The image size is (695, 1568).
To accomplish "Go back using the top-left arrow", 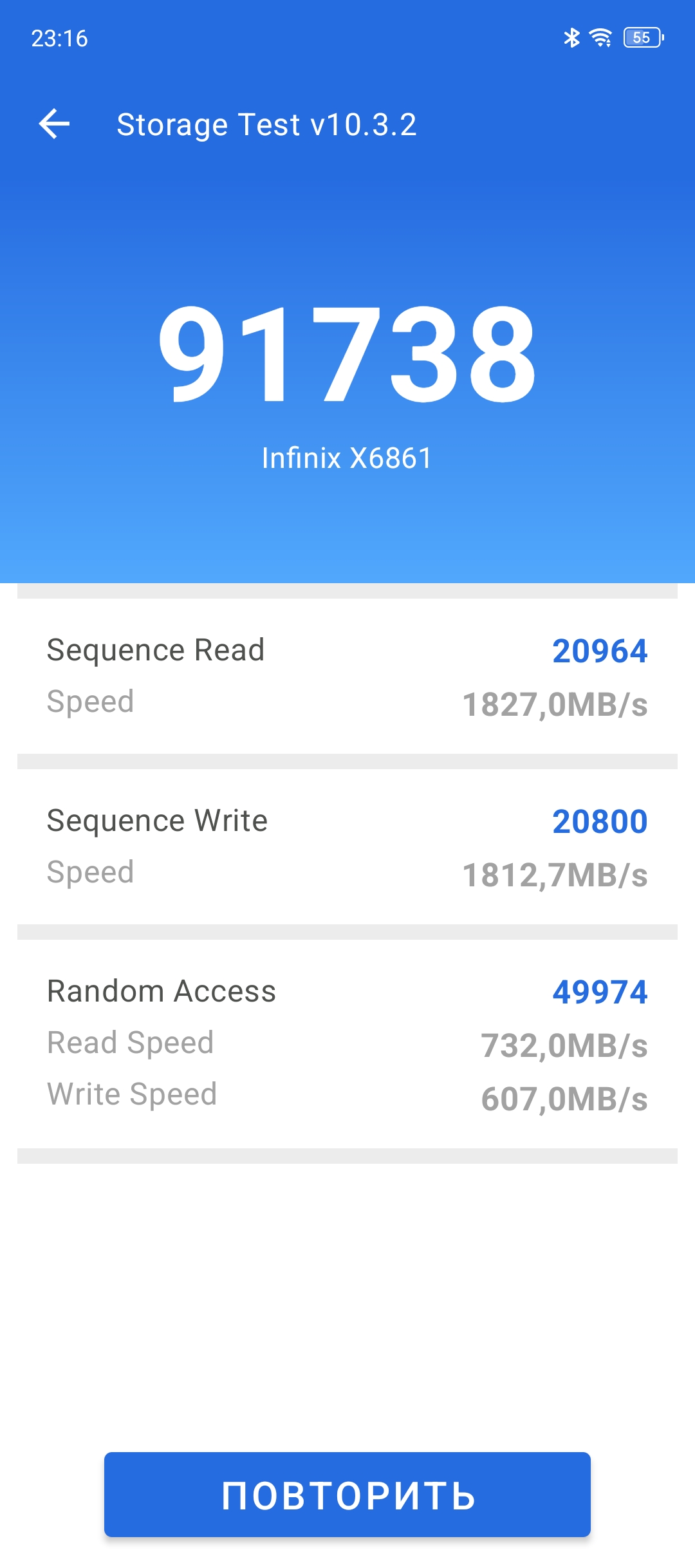I will (54, 124).
